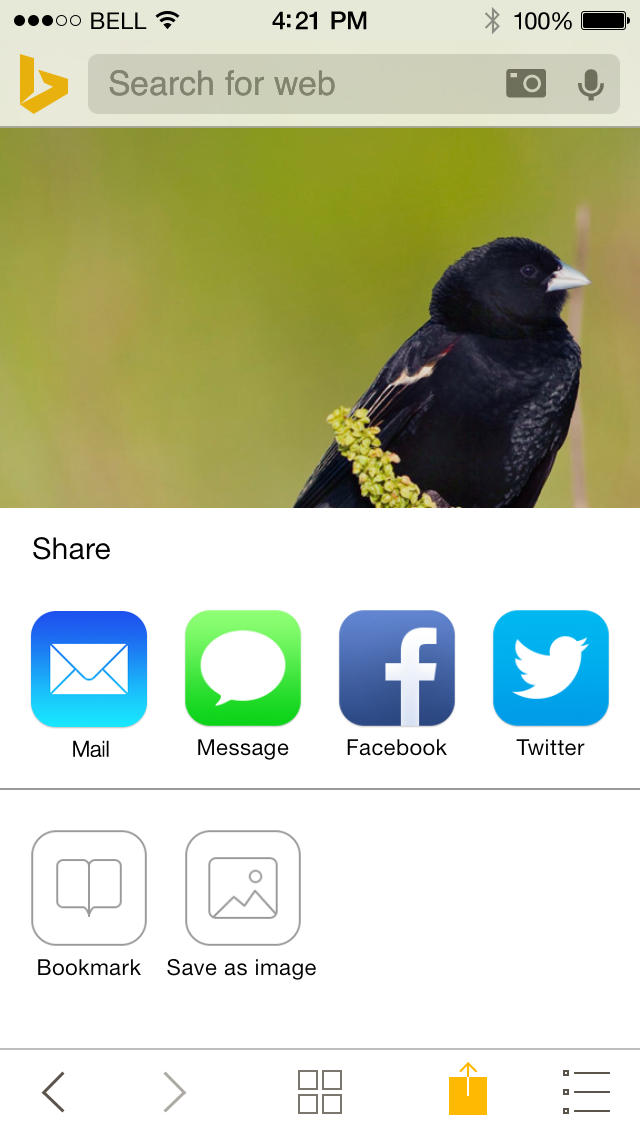The image size is (640, 1136).
Task: Share to Twitter
Action: tap(551, 669)
